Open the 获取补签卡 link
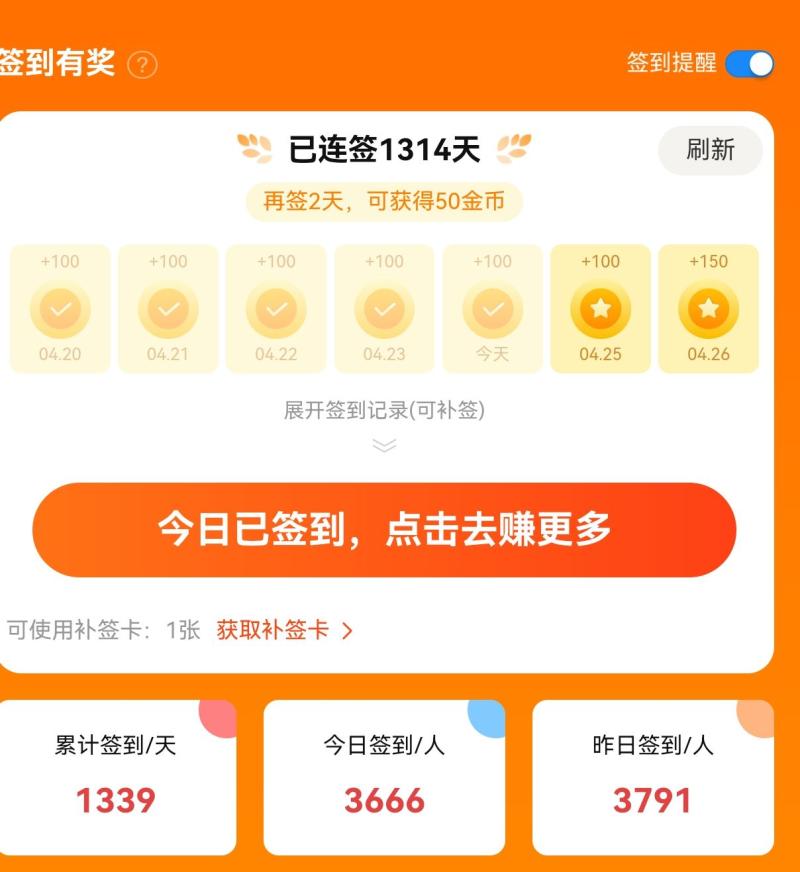Screen dimensions: 800x872 [284, 630]
